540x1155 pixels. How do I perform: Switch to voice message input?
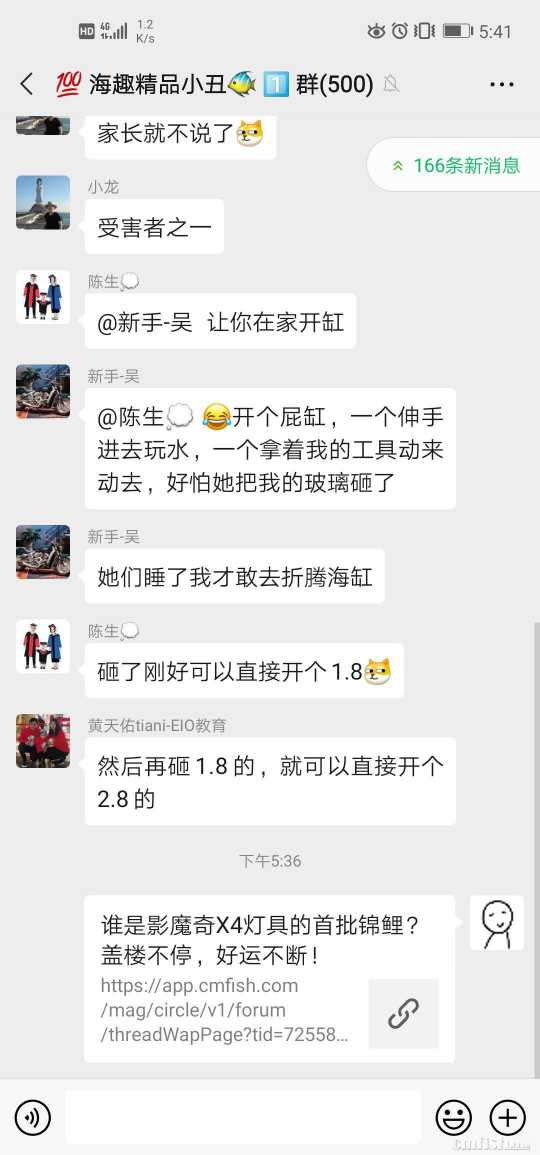point(33,1117)
